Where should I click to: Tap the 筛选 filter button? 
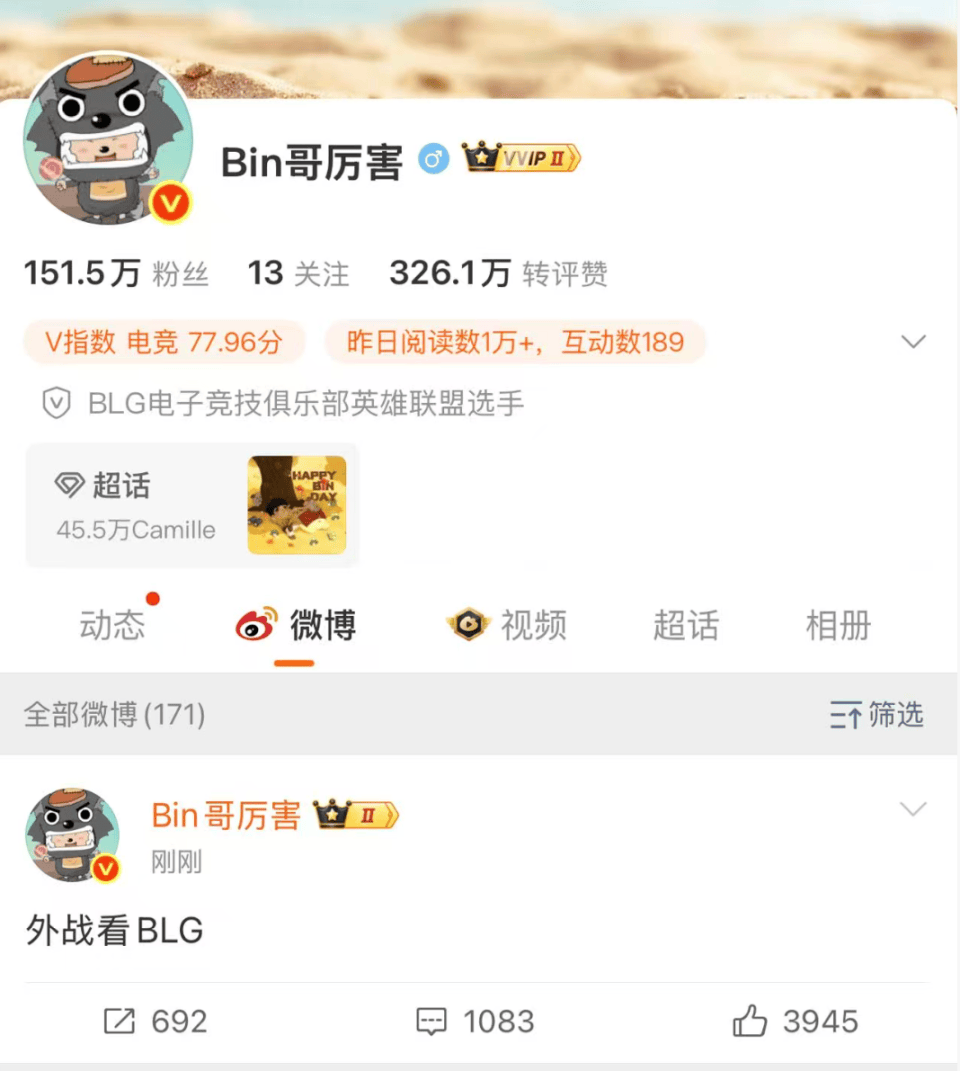pos(876,715)
